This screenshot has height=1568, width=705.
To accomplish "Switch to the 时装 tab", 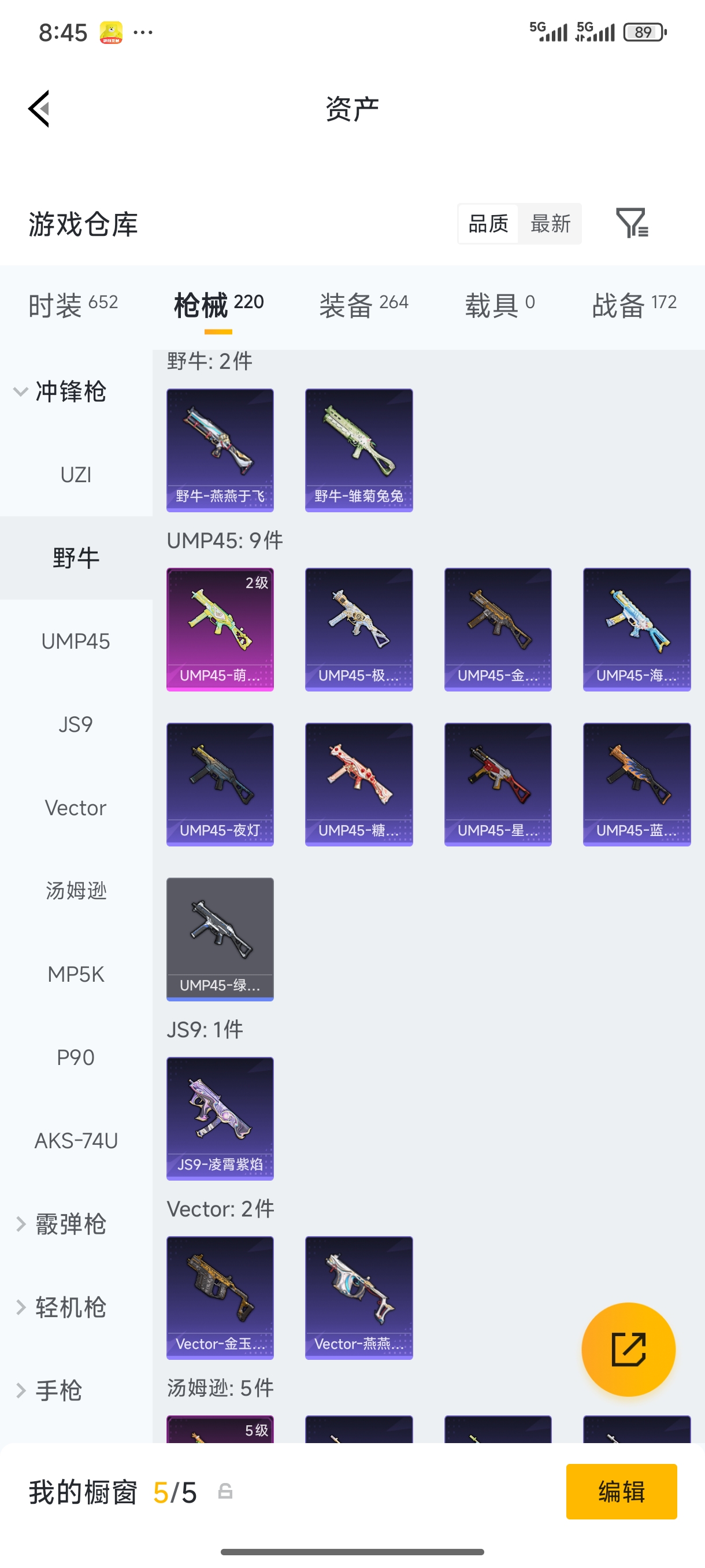I will tap(72, 304).
